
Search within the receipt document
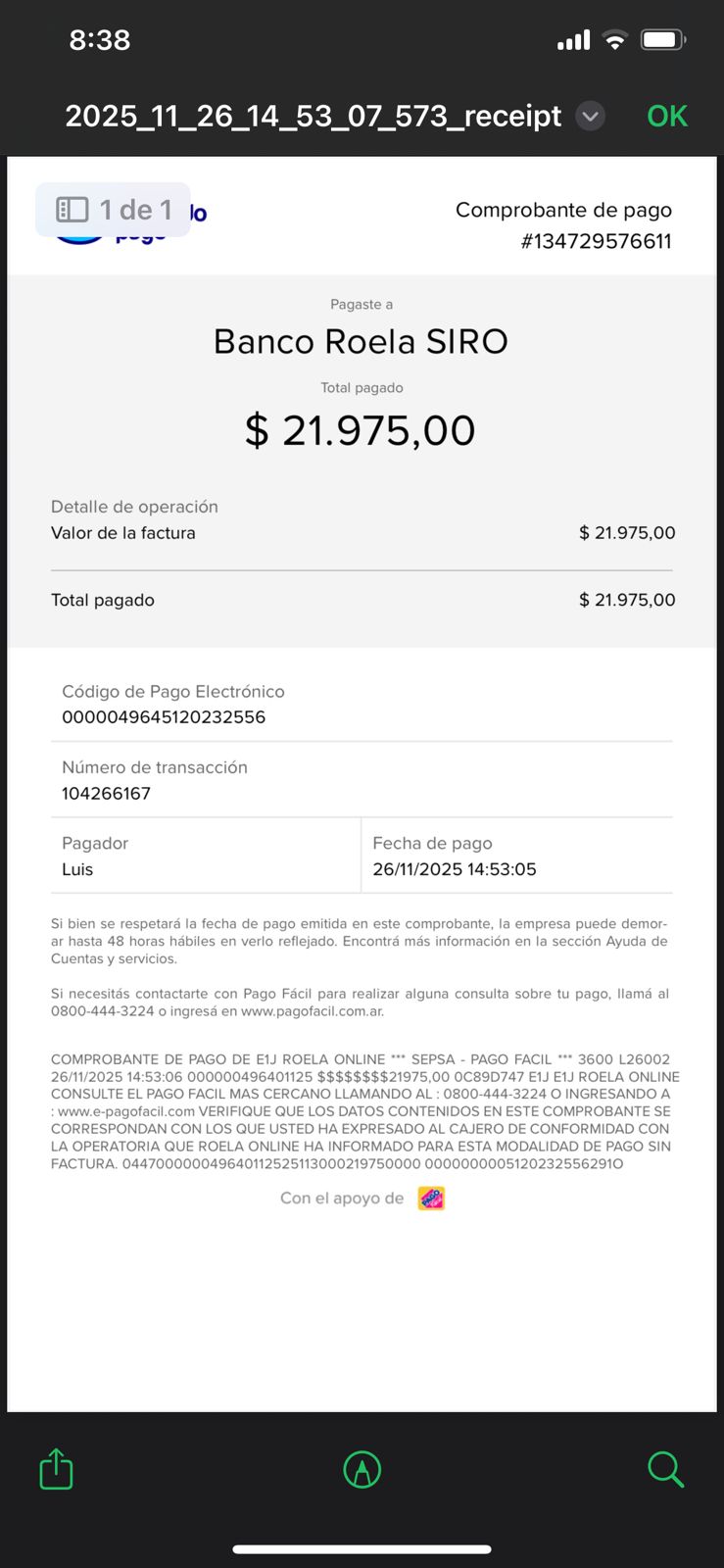coord(665,1469)
